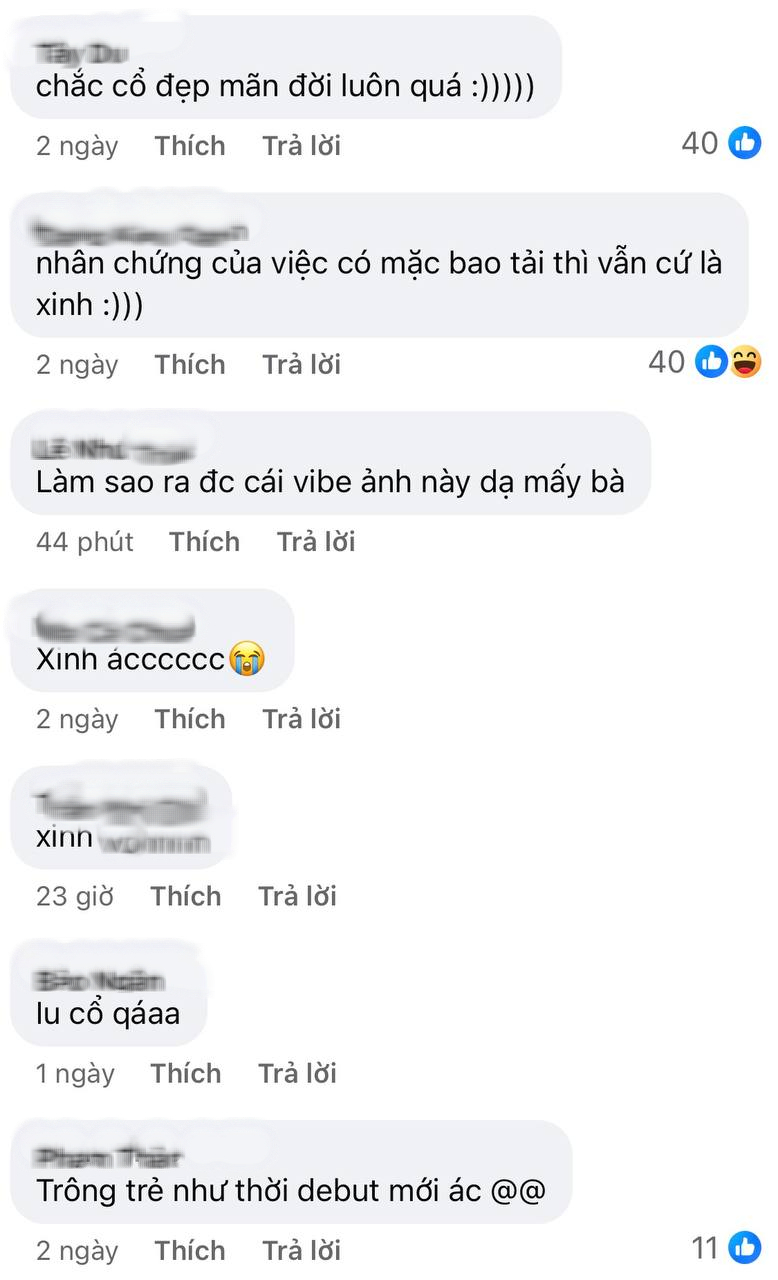Open reactions list on "mặc bao tải" comment

pyautogui.click(x=706, y=362)
